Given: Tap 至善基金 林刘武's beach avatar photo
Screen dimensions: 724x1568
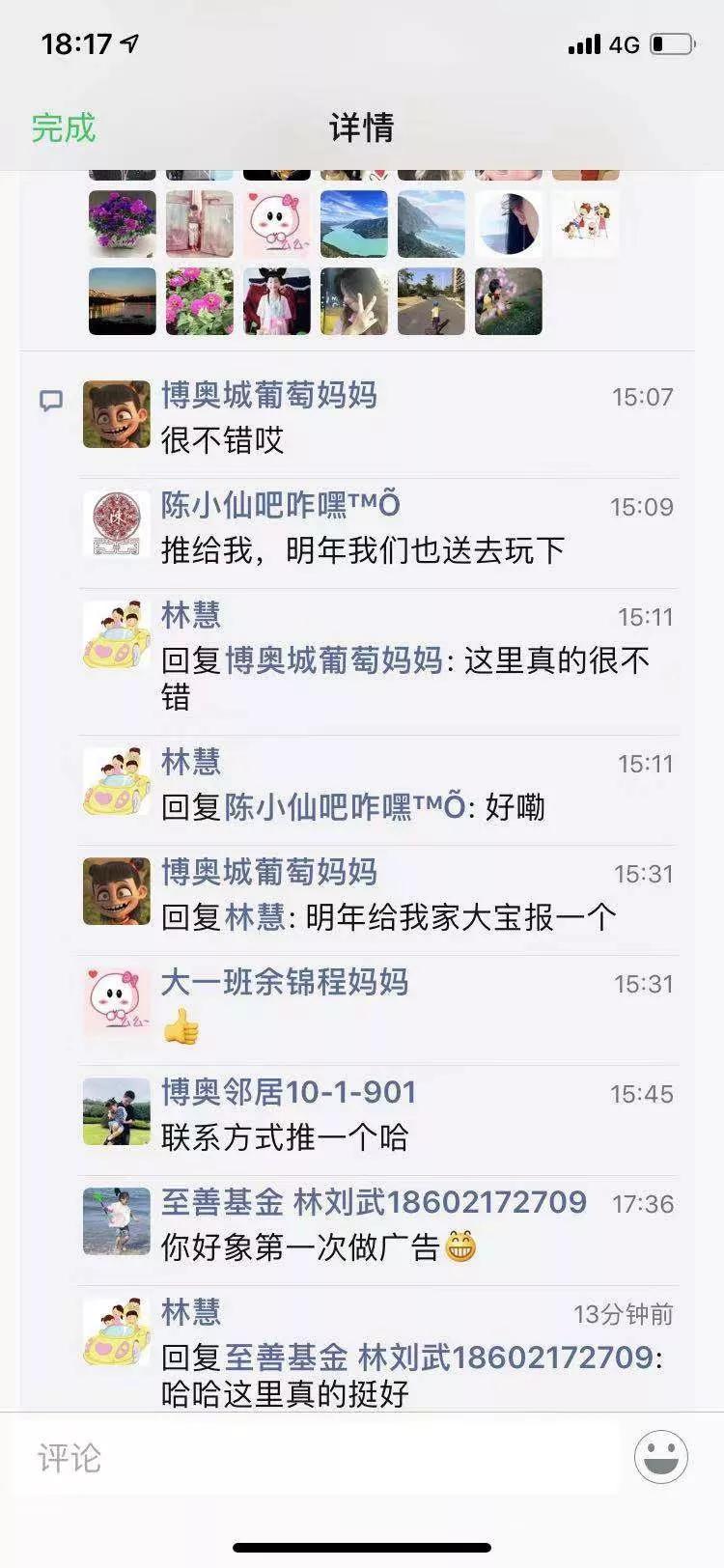Looking at the screenshot, I should [116, 1221].
